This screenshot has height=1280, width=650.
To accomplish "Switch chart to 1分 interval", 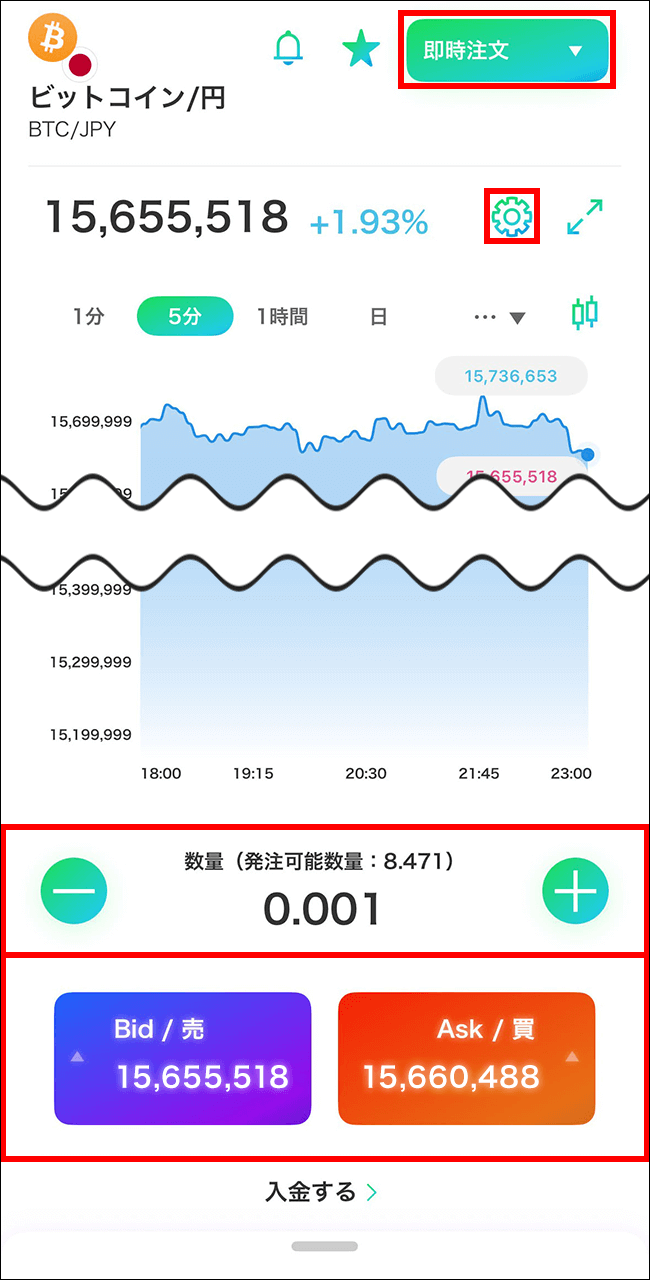I will click(x=88, y=316).
